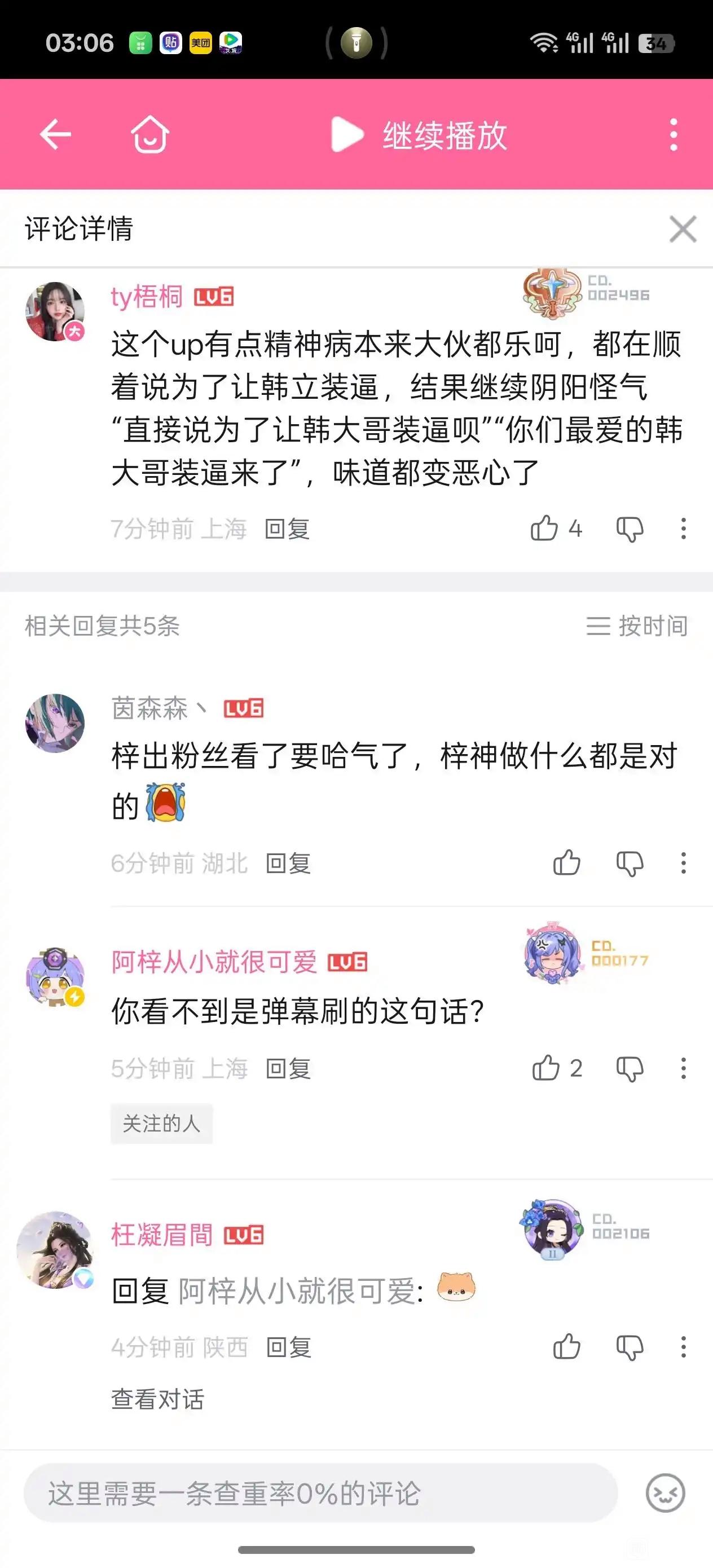Go back with the arrow in header
713x1568 pixels.
(x=55, y=135)
